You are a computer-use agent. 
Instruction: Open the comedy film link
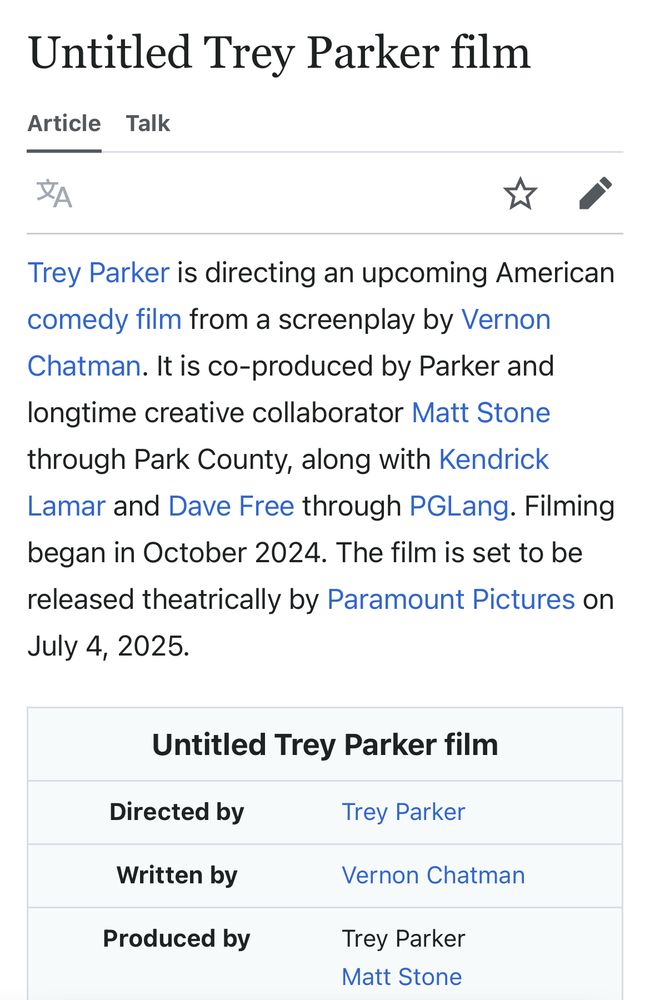(104, 320)
